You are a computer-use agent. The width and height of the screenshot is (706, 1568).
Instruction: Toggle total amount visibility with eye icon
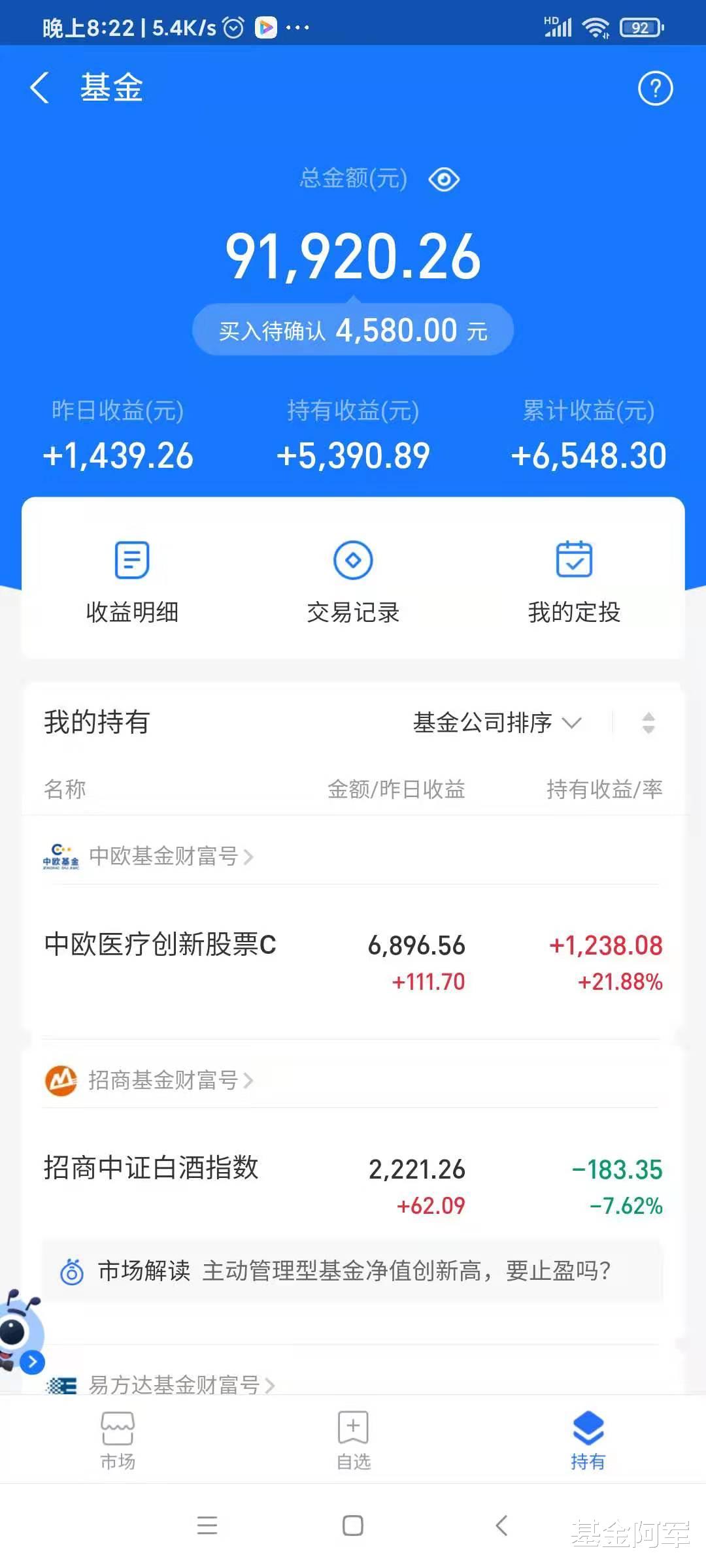(444, 178)
